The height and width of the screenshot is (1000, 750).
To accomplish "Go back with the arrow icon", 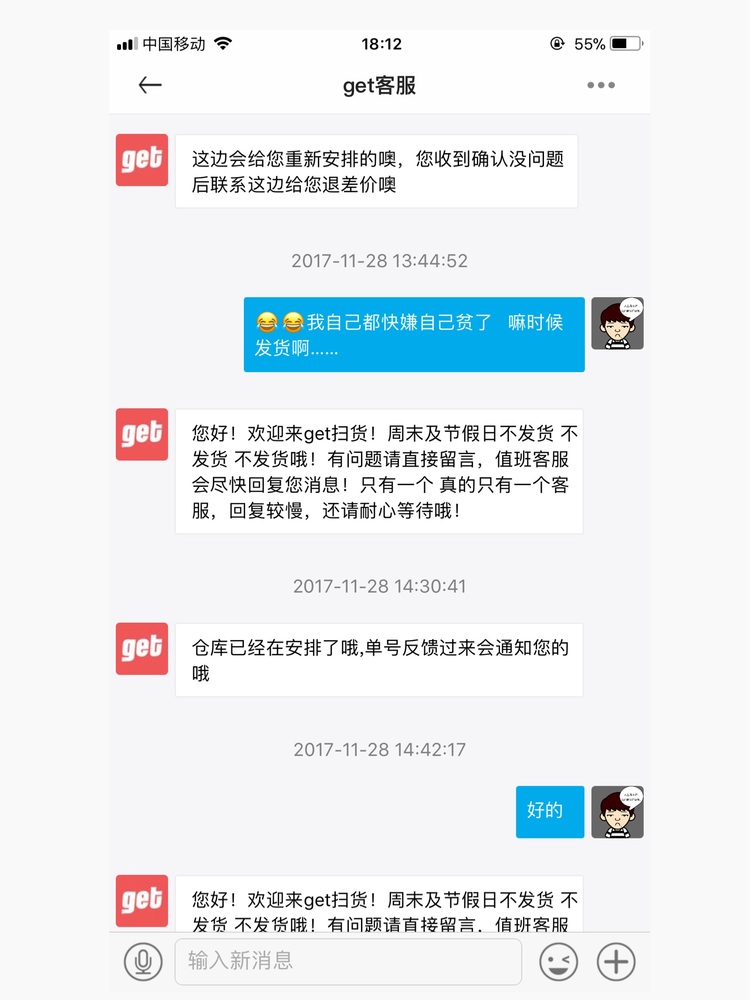I will click(150, 86).
